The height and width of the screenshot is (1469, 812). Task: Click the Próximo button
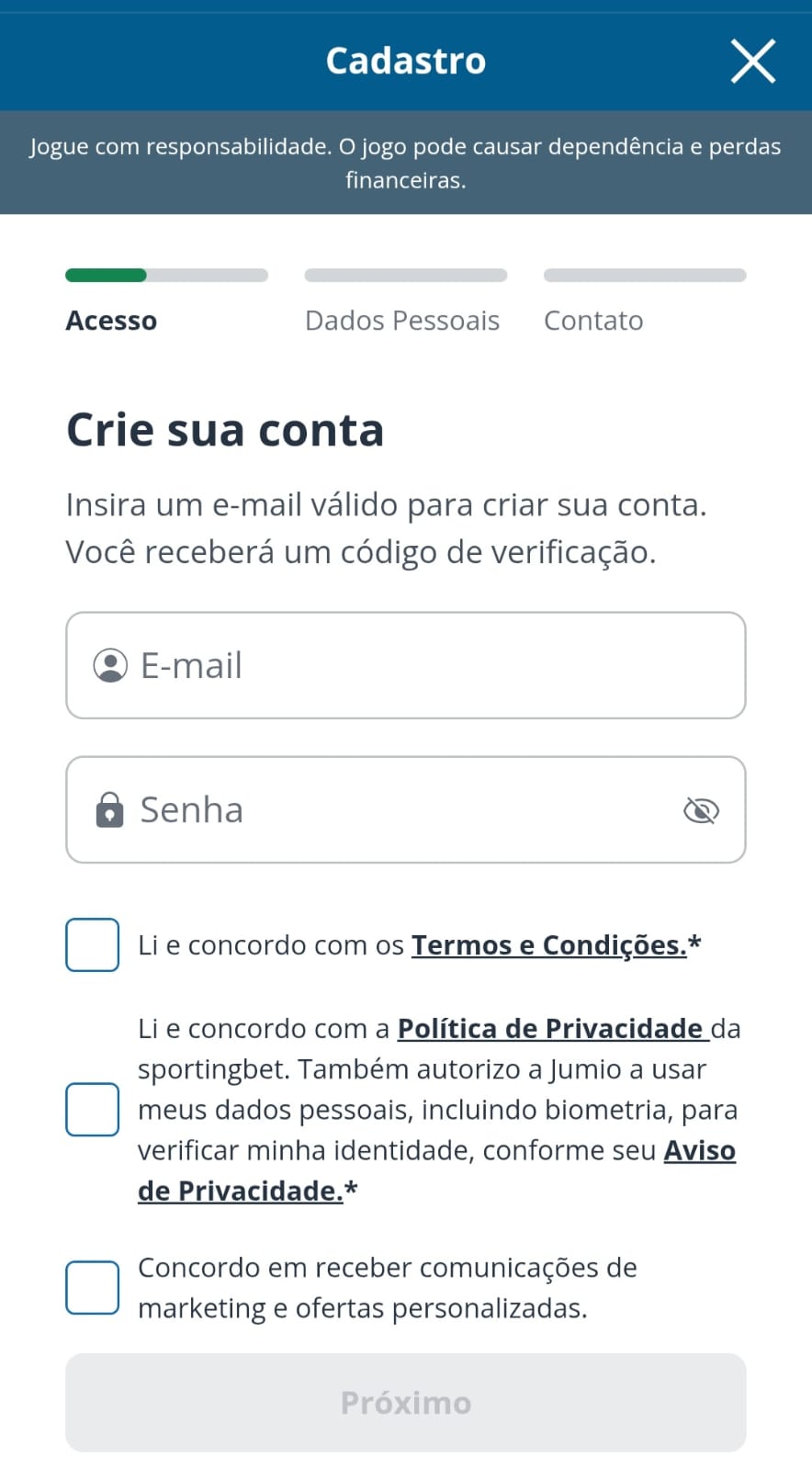pyautogui.click(x=405, y=1402)
